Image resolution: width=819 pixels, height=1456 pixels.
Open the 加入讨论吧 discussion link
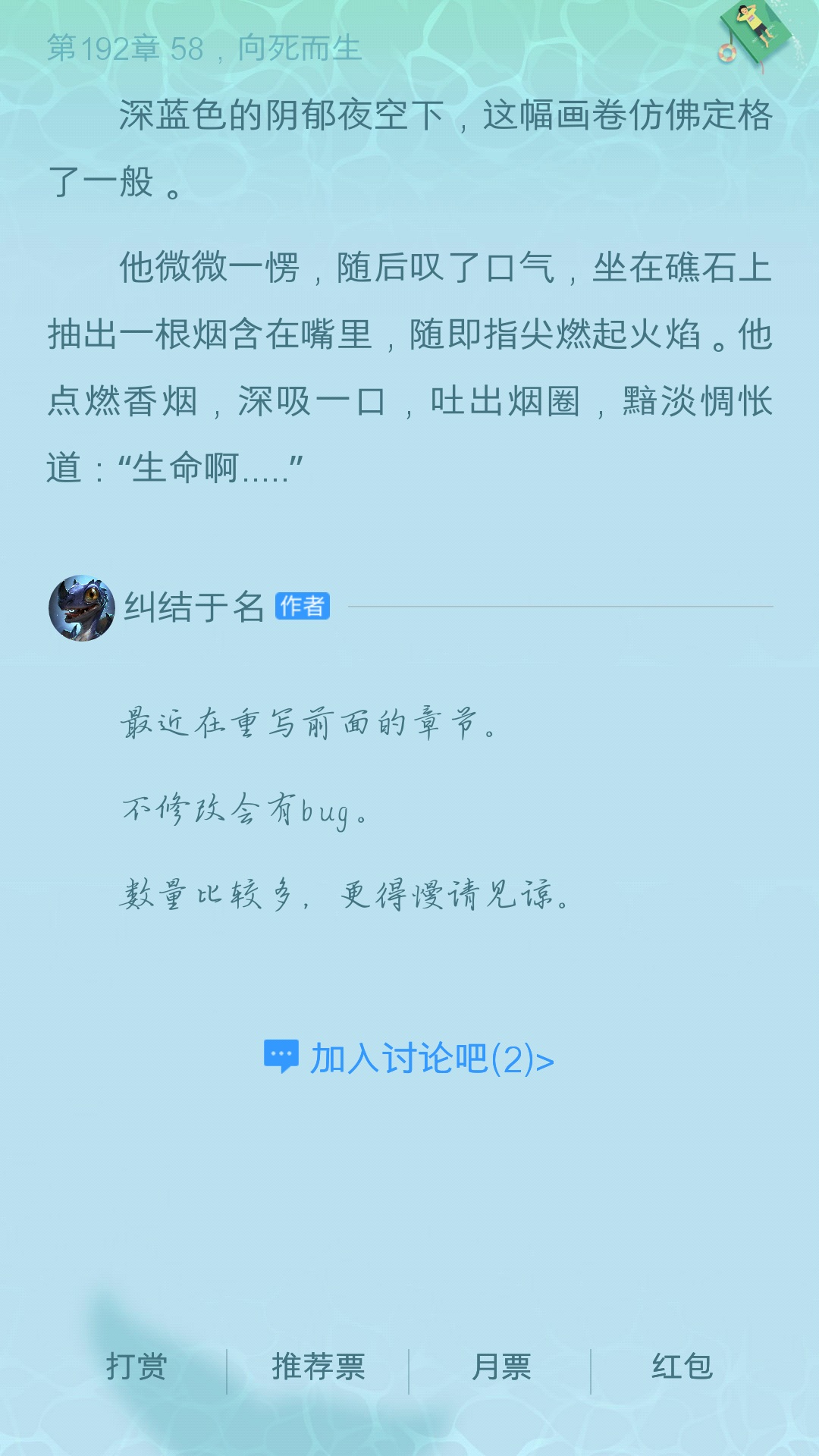coord(409,1058)
